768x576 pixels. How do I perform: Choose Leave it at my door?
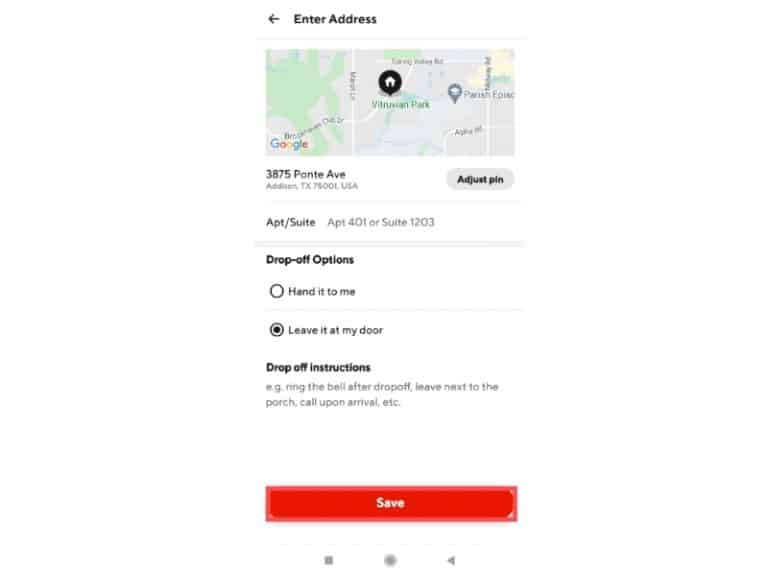[x=277, y=330]
